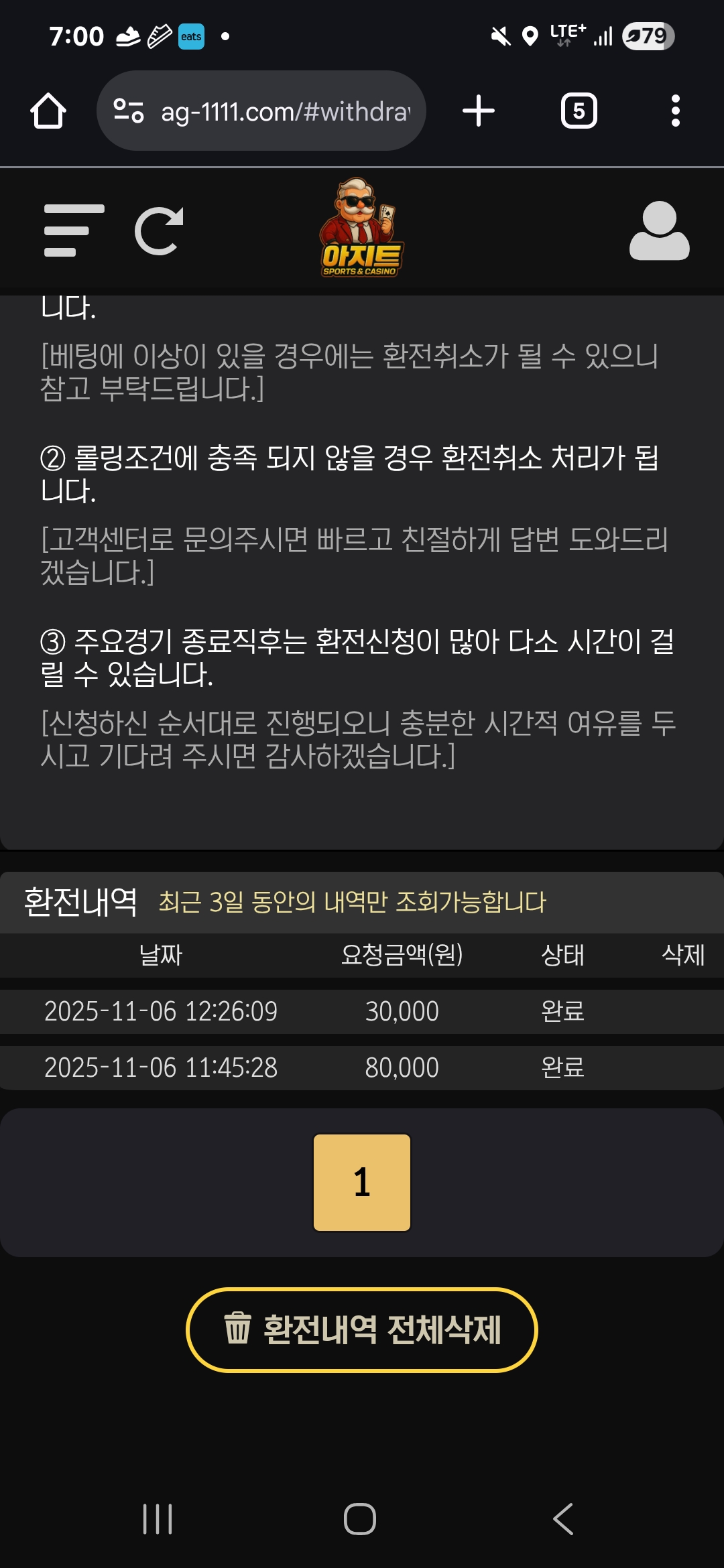The width and height of the screenshot is (724, 1568).
Task: Tap the 완료 status on the 80,000 row
Action: pos(562,1067)
